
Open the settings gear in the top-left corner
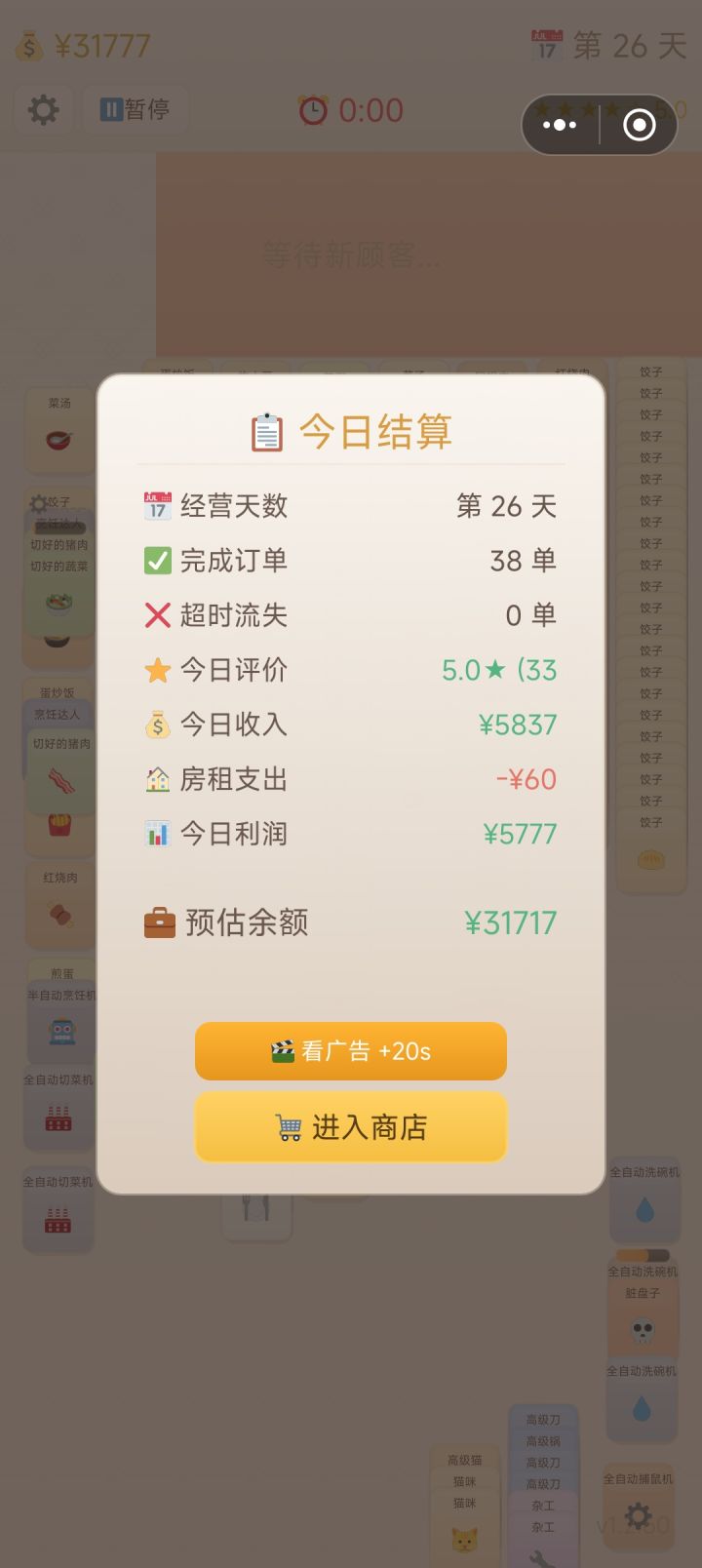[x=43, y=110]
